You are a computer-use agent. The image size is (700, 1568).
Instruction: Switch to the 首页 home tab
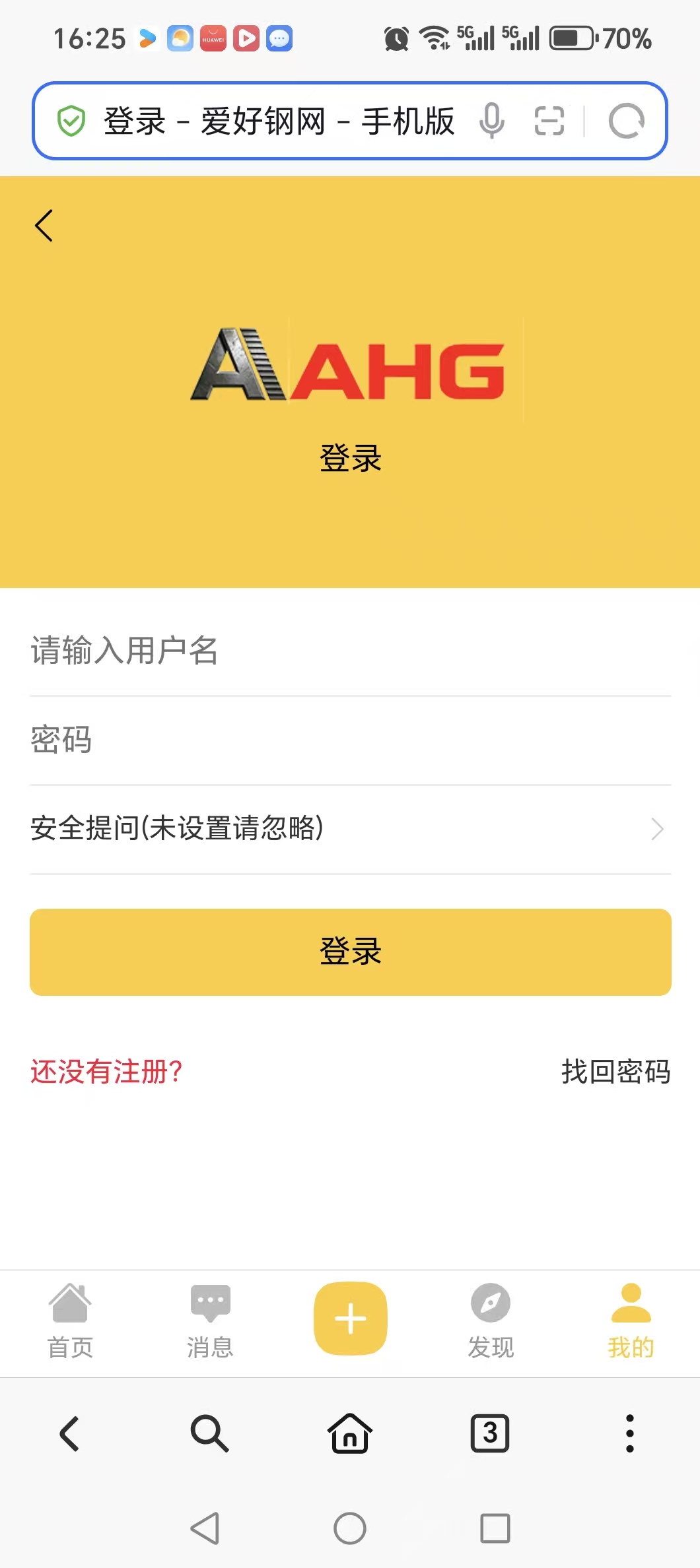pyautogui.click(x=70, y=1321)
